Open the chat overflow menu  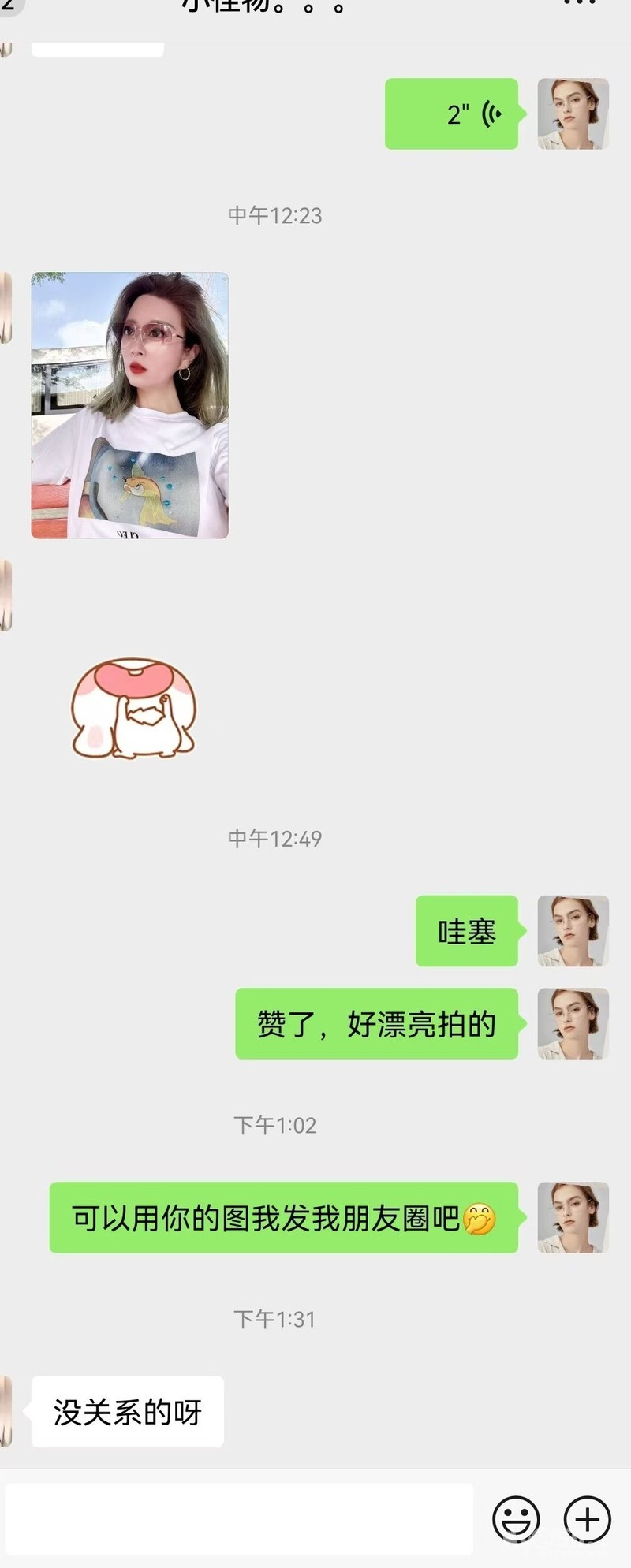point(580,4)
